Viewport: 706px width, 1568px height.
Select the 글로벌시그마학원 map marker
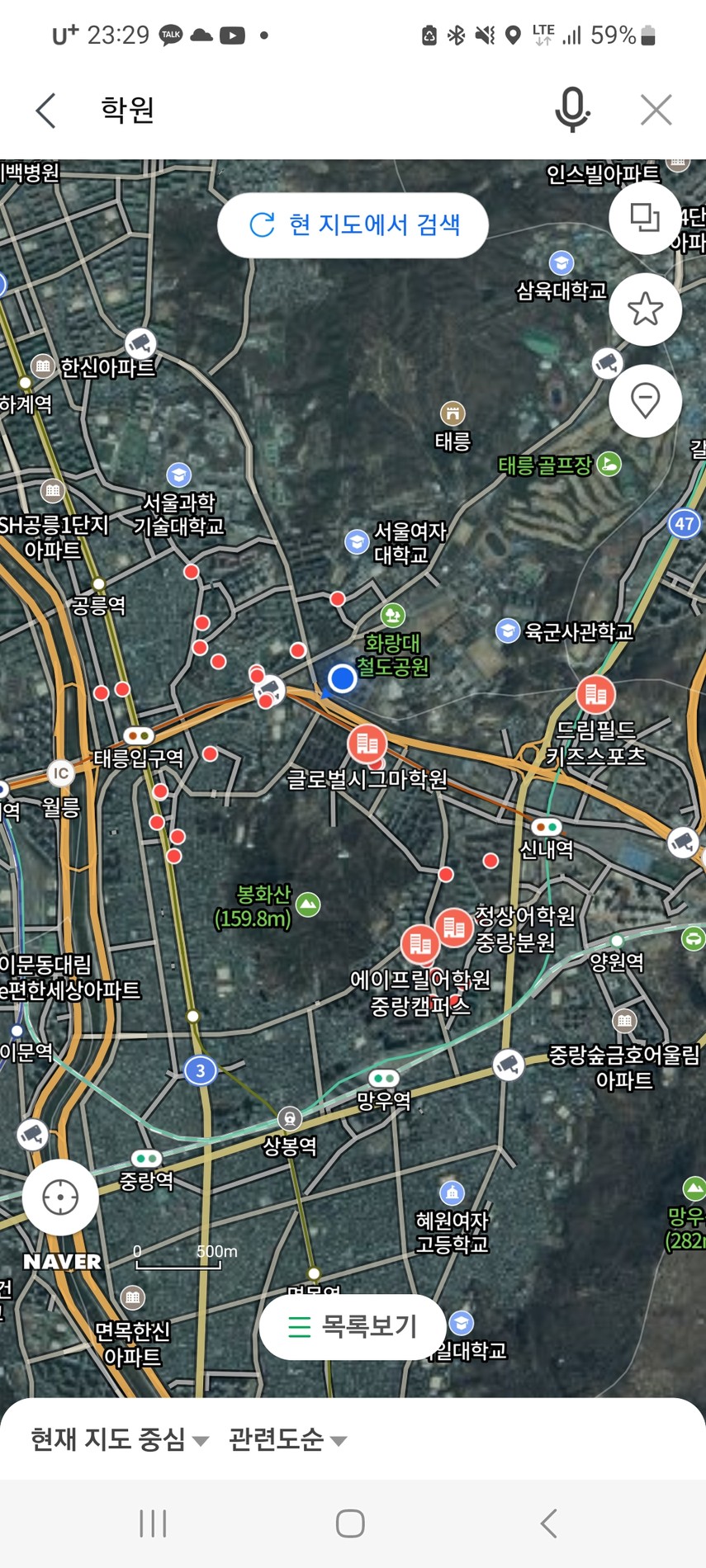pyautogui.click(x=367, y=744)
